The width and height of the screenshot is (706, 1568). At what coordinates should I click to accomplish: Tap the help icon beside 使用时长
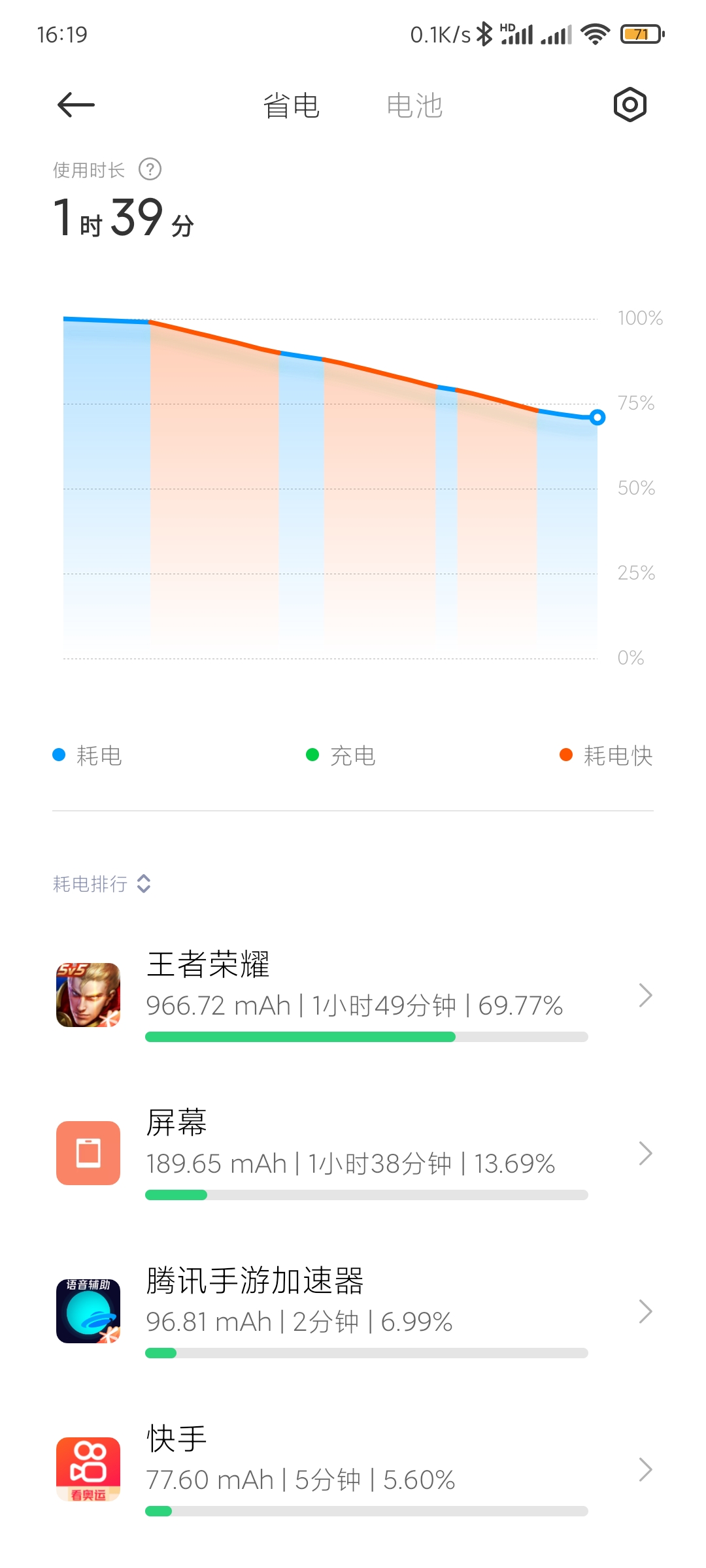150,169
